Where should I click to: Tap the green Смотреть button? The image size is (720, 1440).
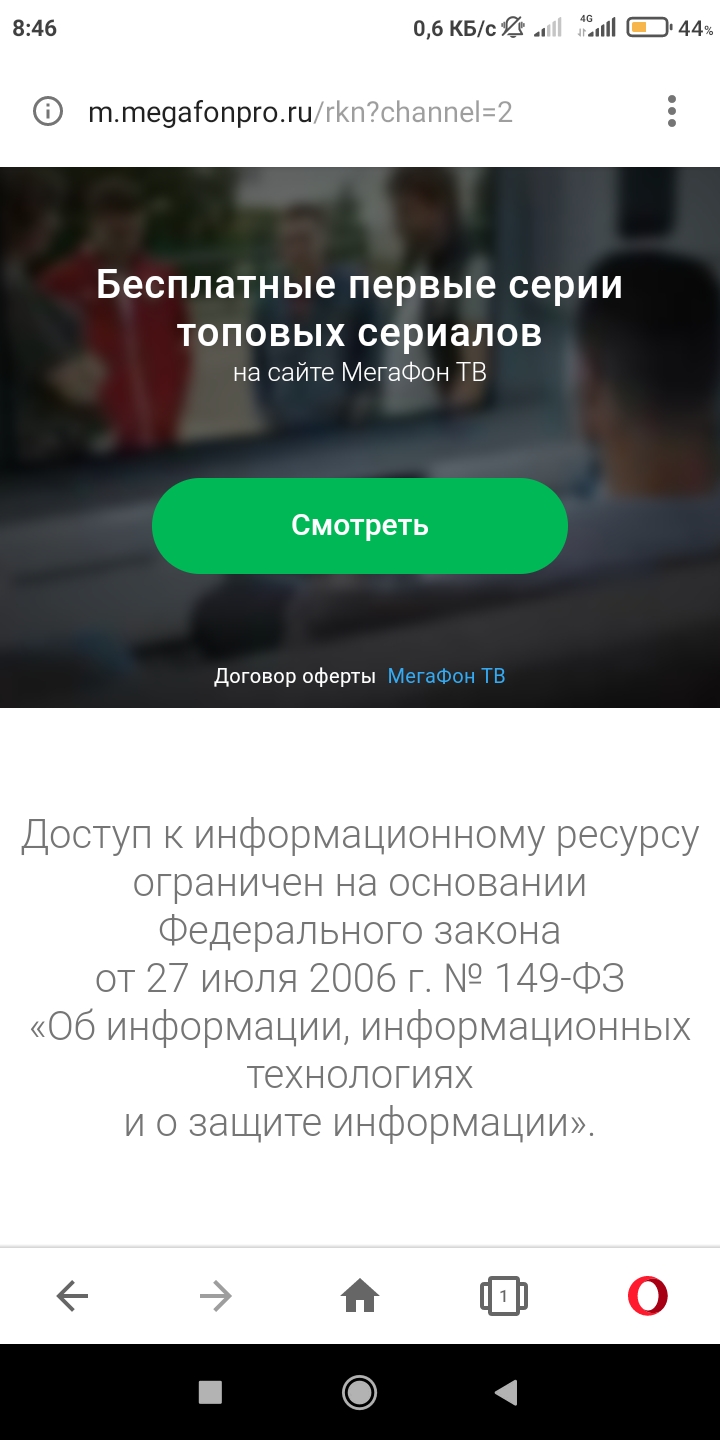[360, 526]
